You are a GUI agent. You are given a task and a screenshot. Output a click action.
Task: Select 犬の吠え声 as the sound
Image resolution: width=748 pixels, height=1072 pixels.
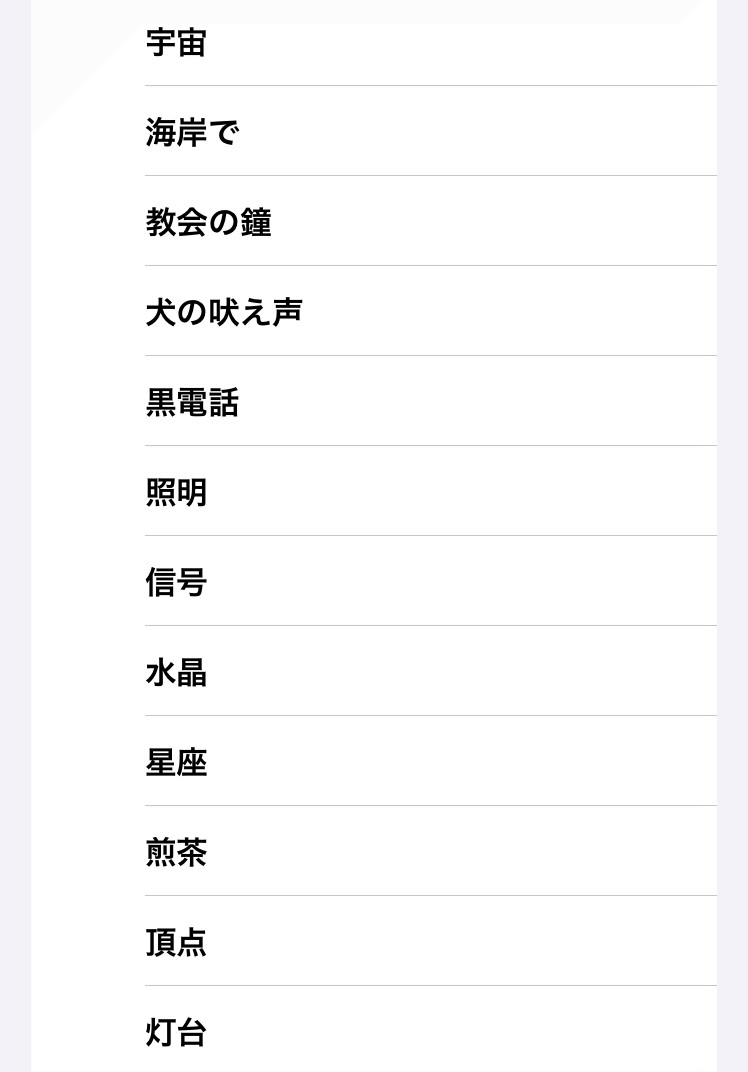pyautogui.click(x=224, y=312)
